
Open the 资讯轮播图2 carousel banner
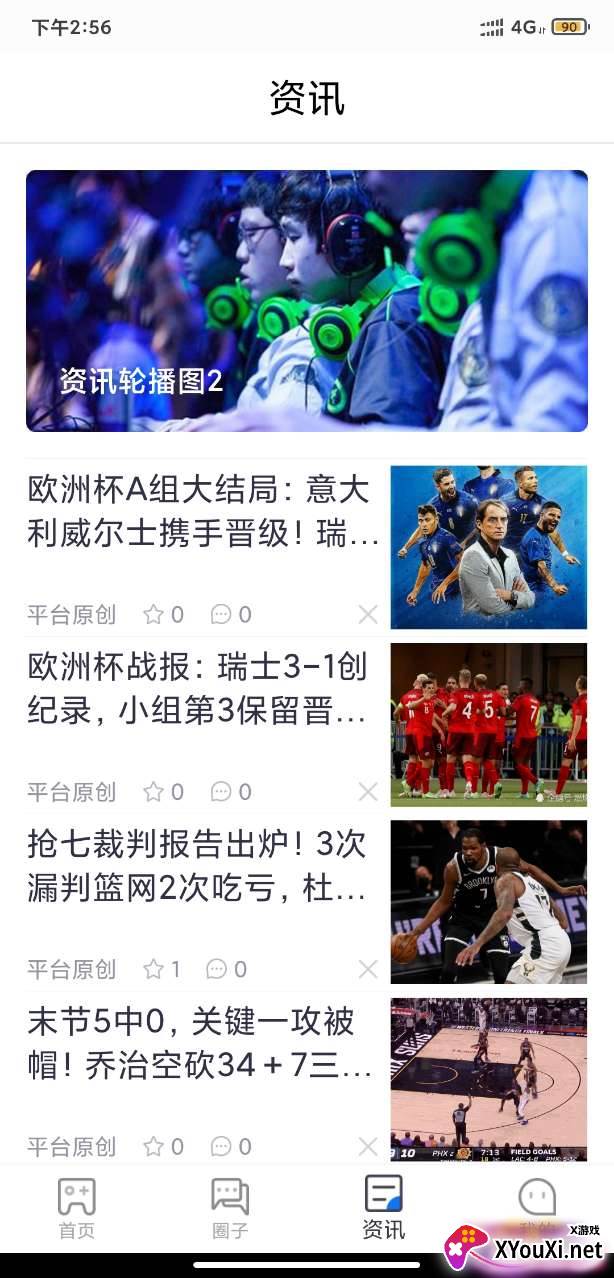[x=306, y=300]
